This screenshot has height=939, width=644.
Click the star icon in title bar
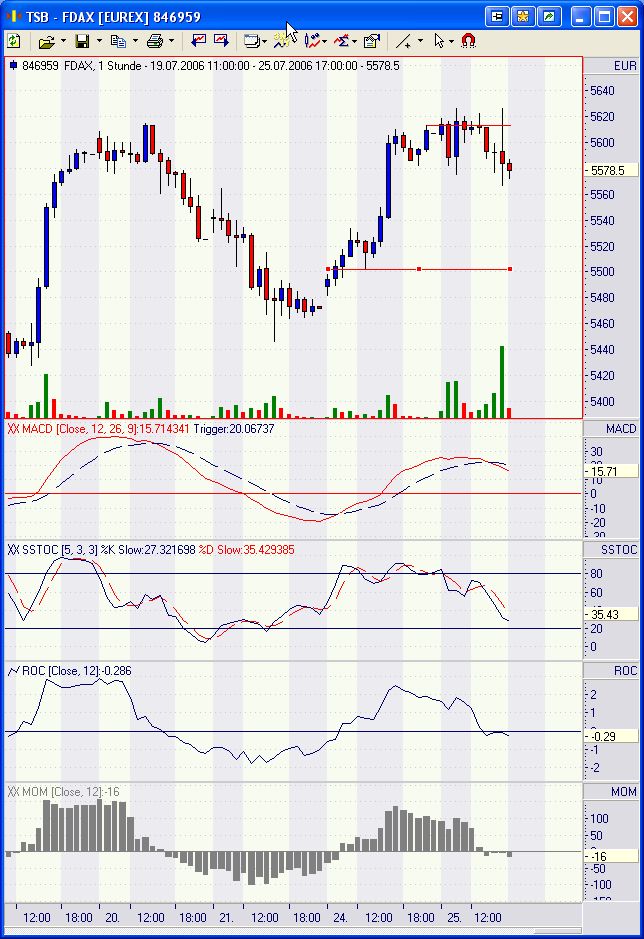(x=522, y=16)
